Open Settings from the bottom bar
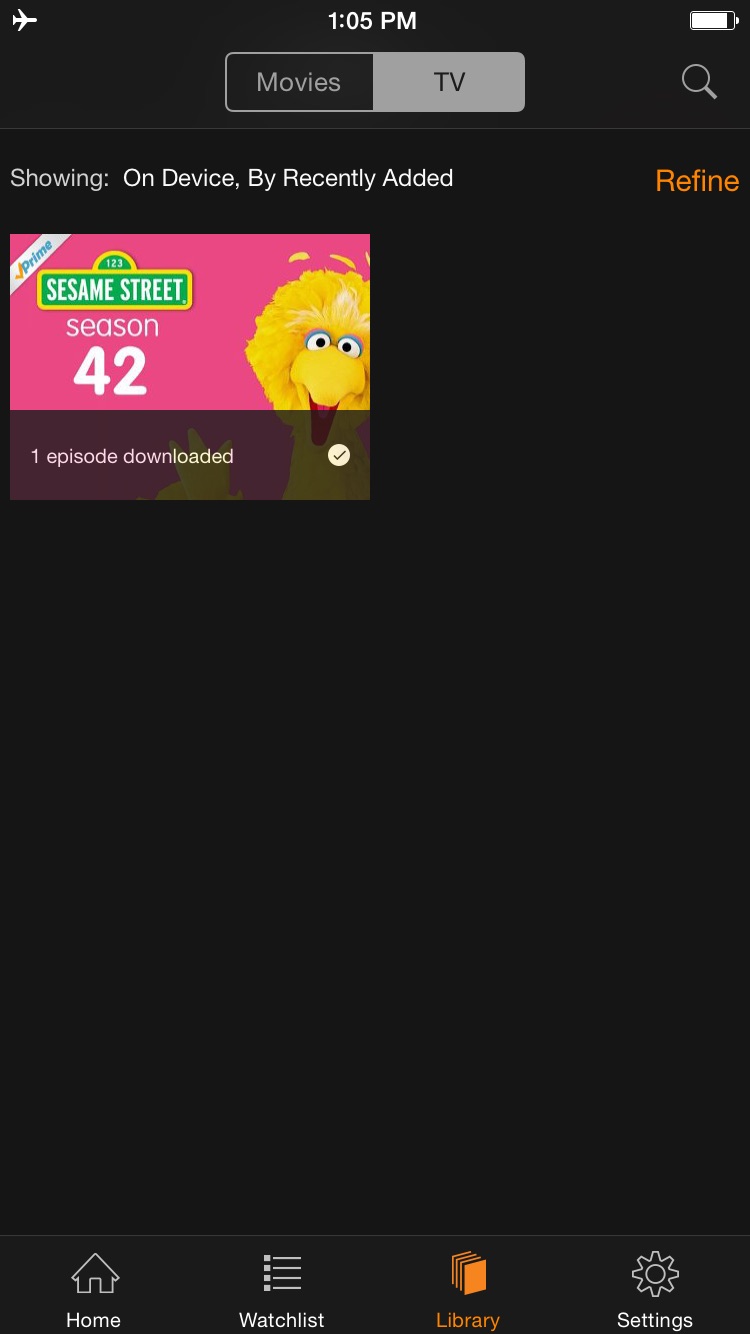This screenshot has width=750, height=1334. [x=655, y=1290]
